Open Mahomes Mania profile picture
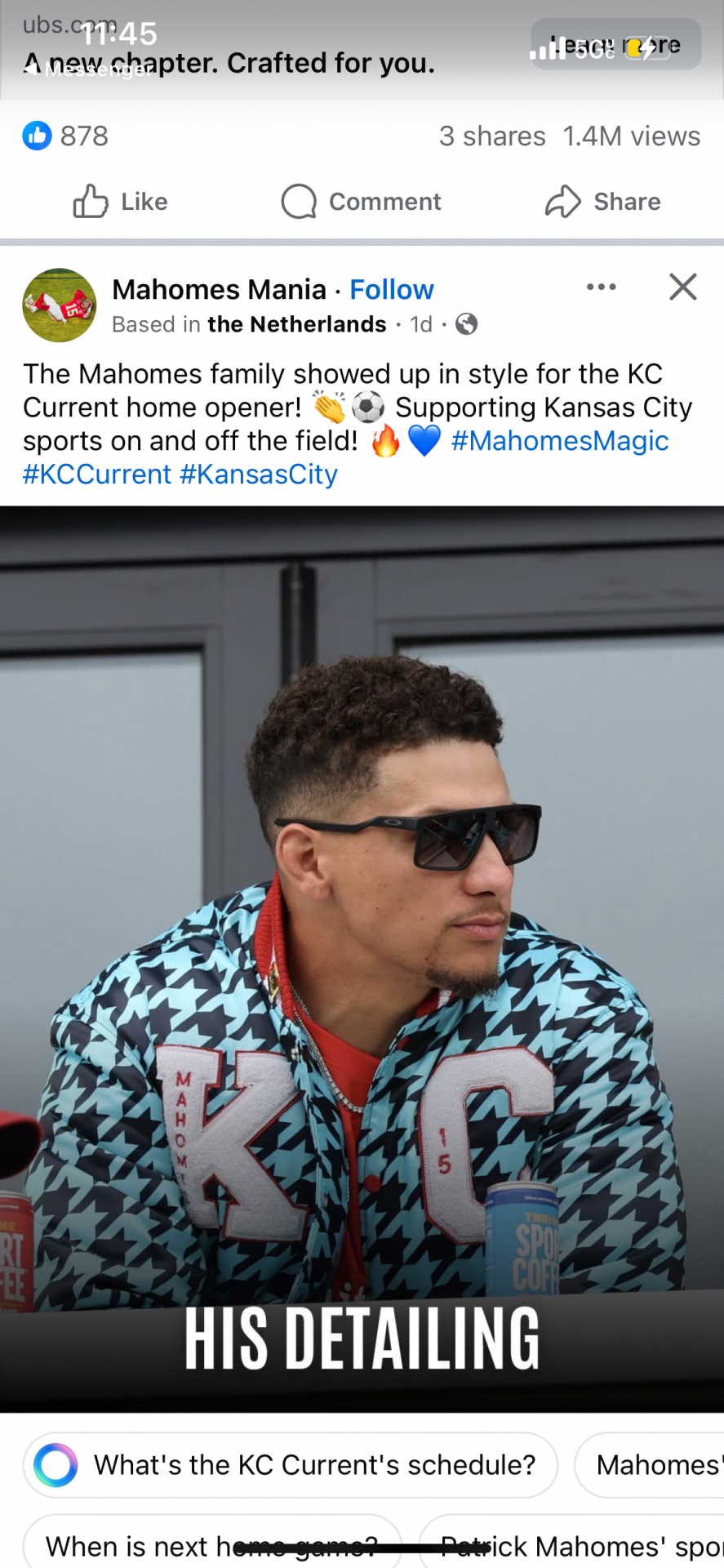Screen dimensions: 724x1568 pyautogui.click(x=59, y=305)
